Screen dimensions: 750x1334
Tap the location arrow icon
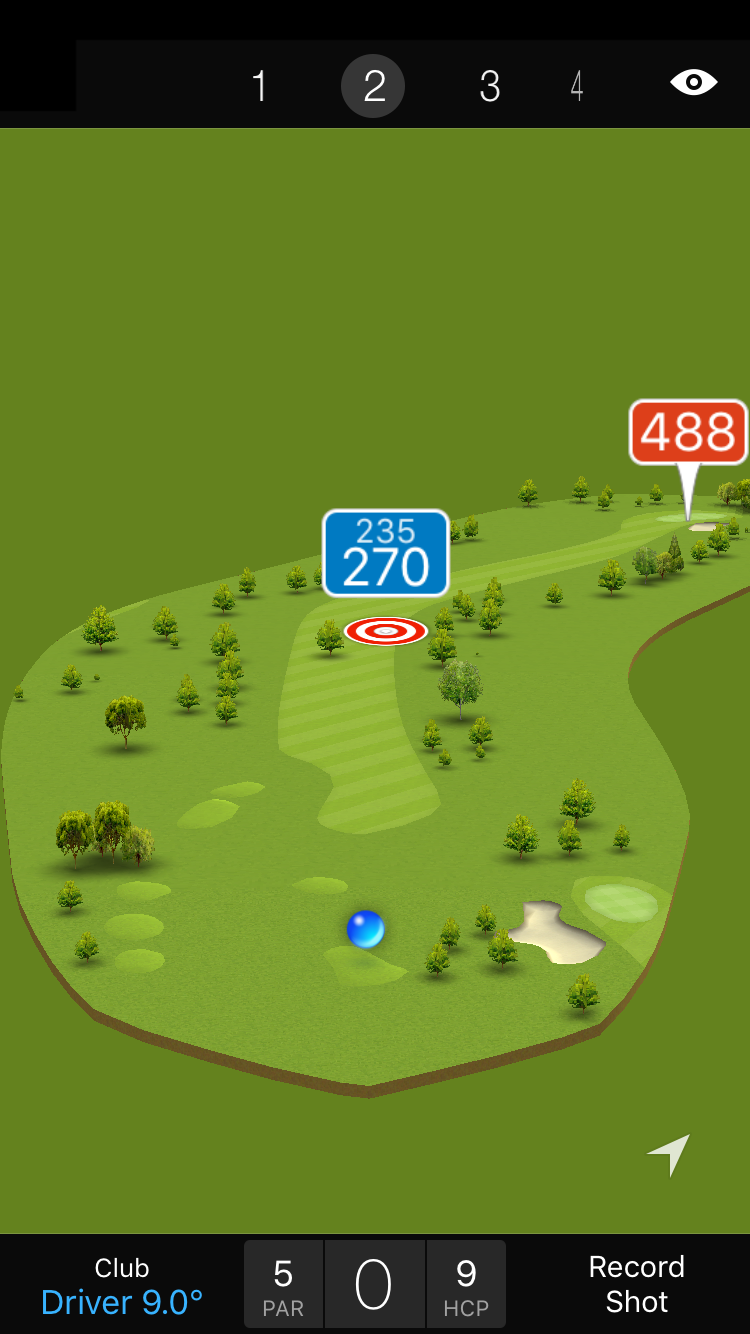670,1154
